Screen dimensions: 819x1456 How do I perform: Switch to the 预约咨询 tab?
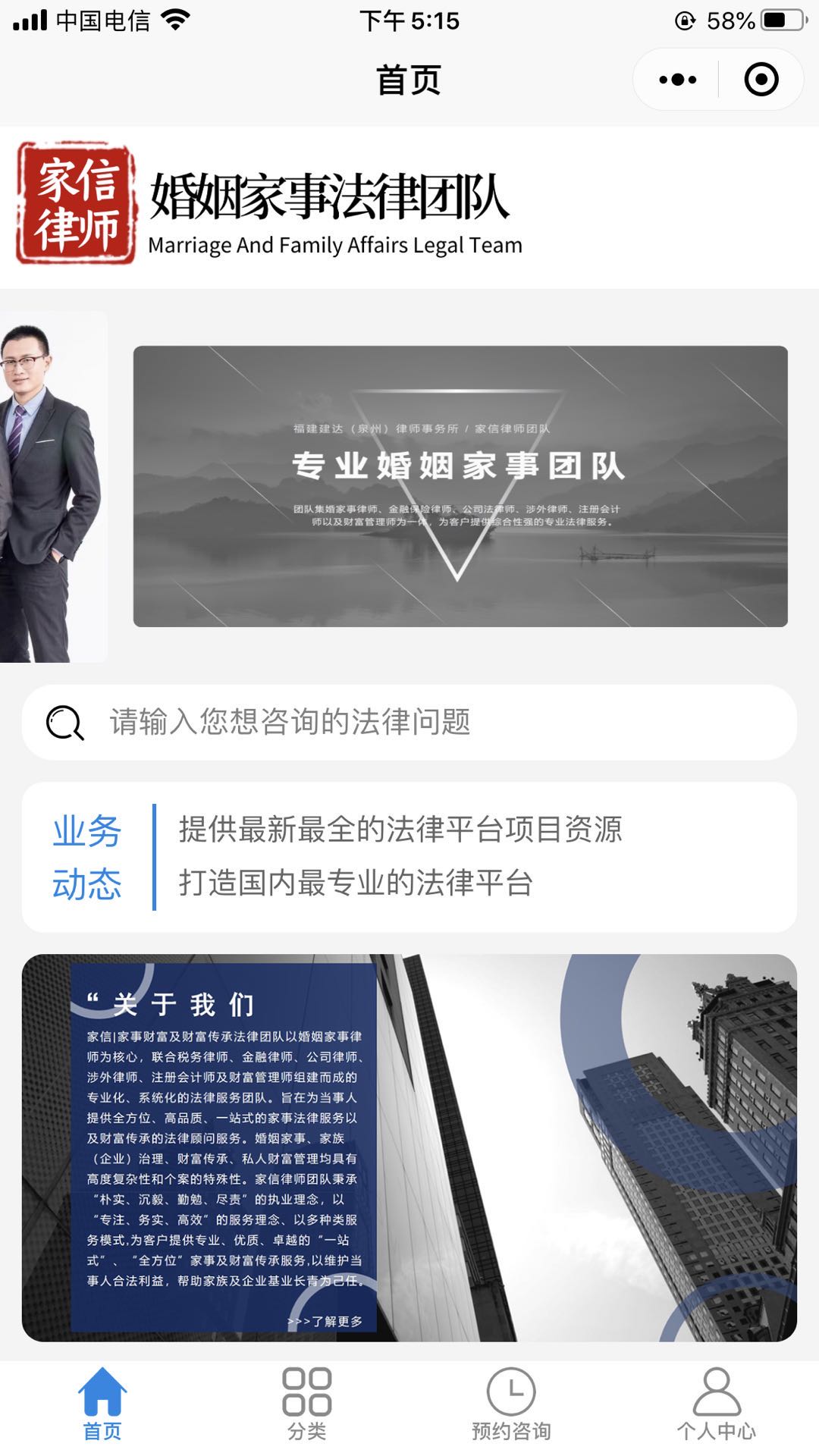(x=511, y=1404)
